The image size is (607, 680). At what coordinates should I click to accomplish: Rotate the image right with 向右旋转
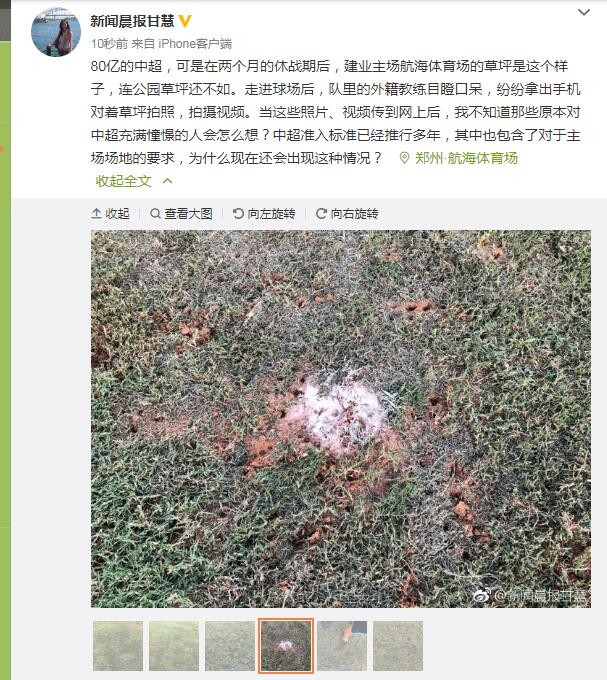(x=347, y=214)
